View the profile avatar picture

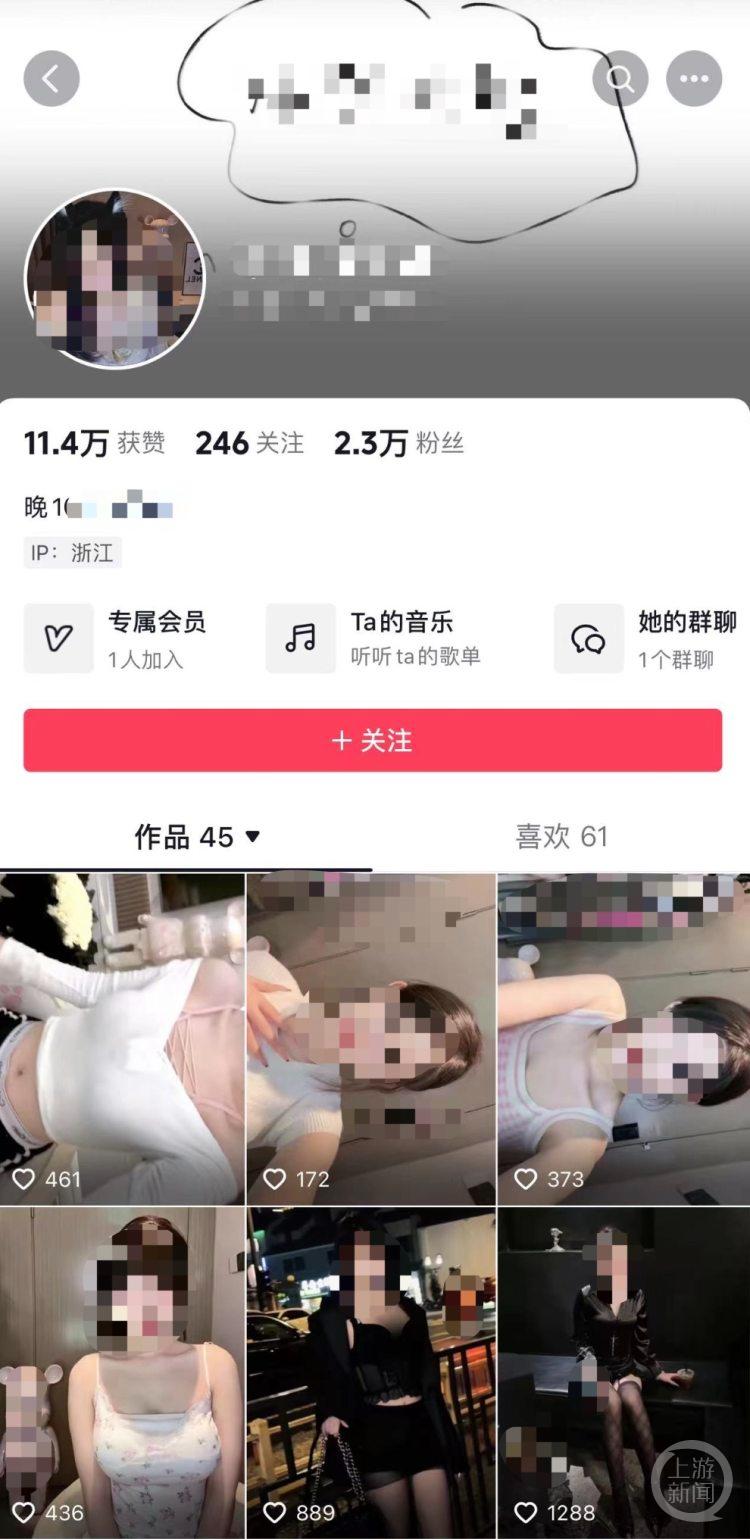(115, 279)
